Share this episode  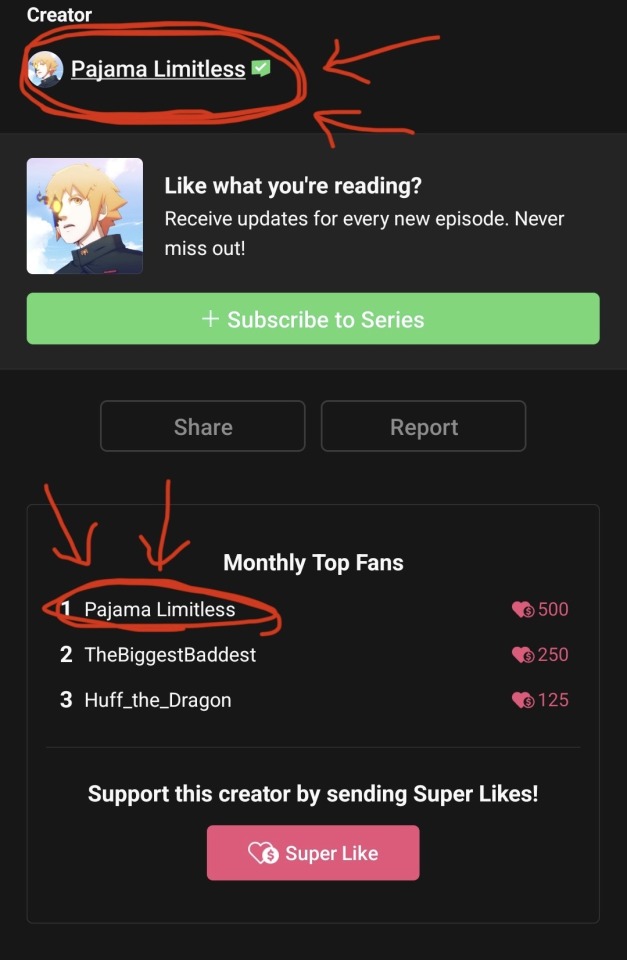(x=203, y=427)
